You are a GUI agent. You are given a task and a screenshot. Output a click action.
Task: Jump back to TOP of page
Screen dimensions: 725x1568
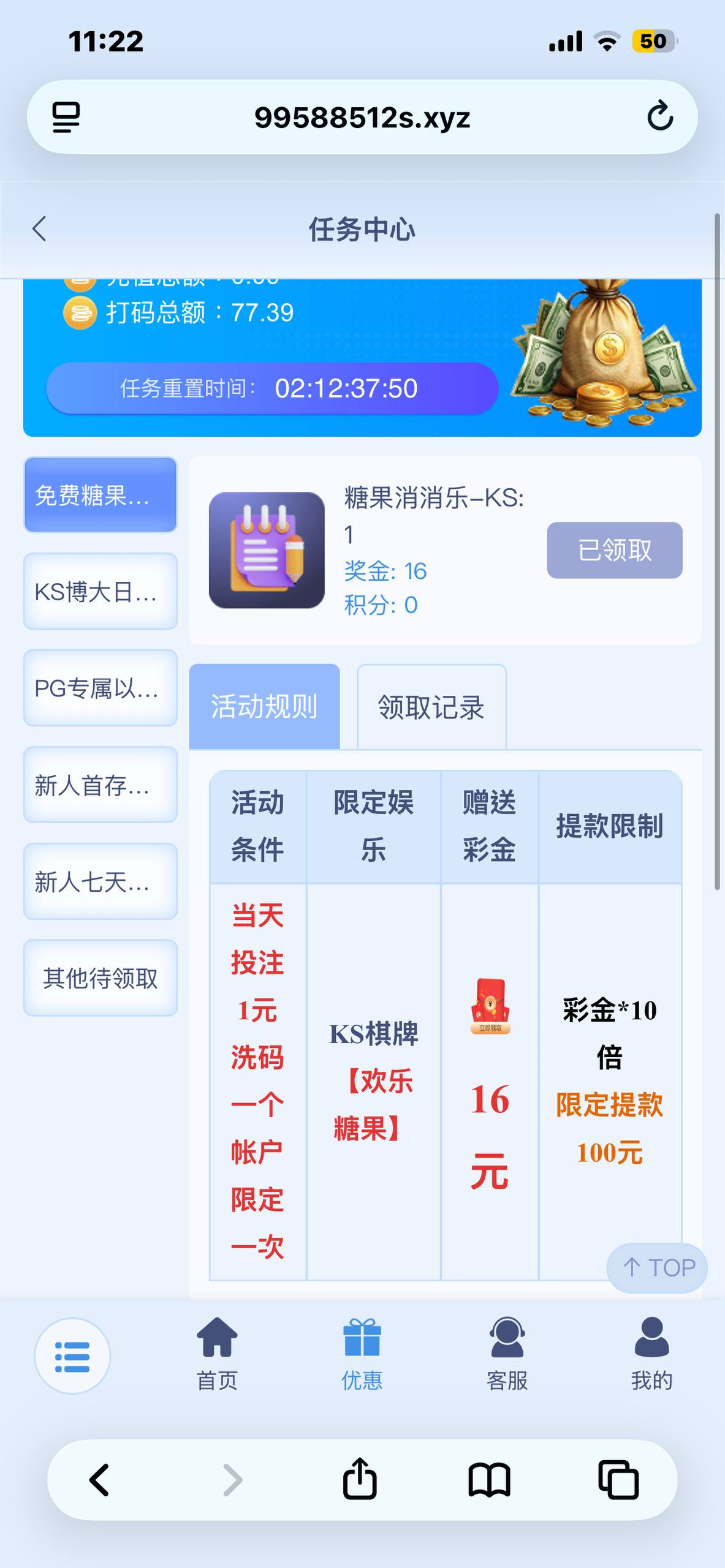click(x=658, y=1267)
